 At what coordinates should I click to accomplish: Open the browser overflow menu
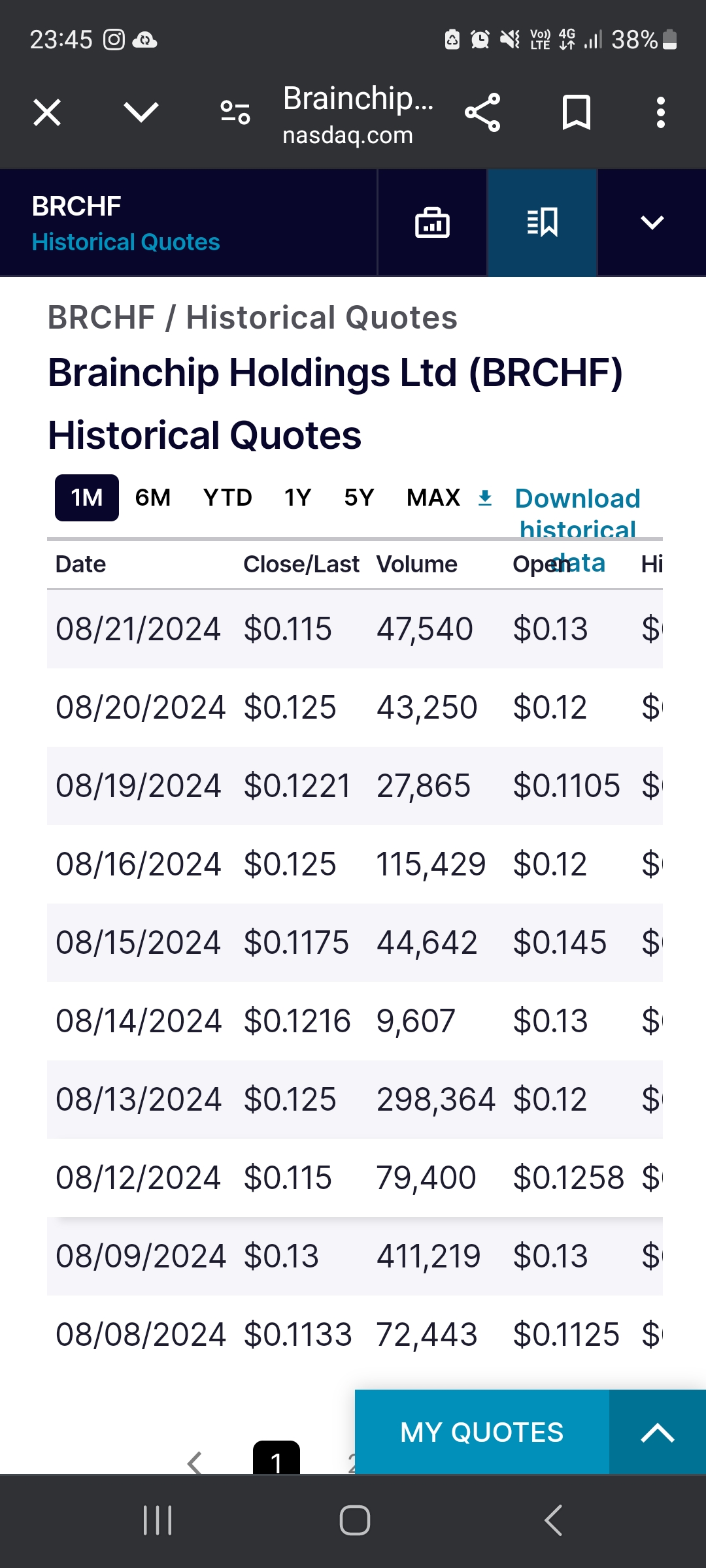point(661,112)
